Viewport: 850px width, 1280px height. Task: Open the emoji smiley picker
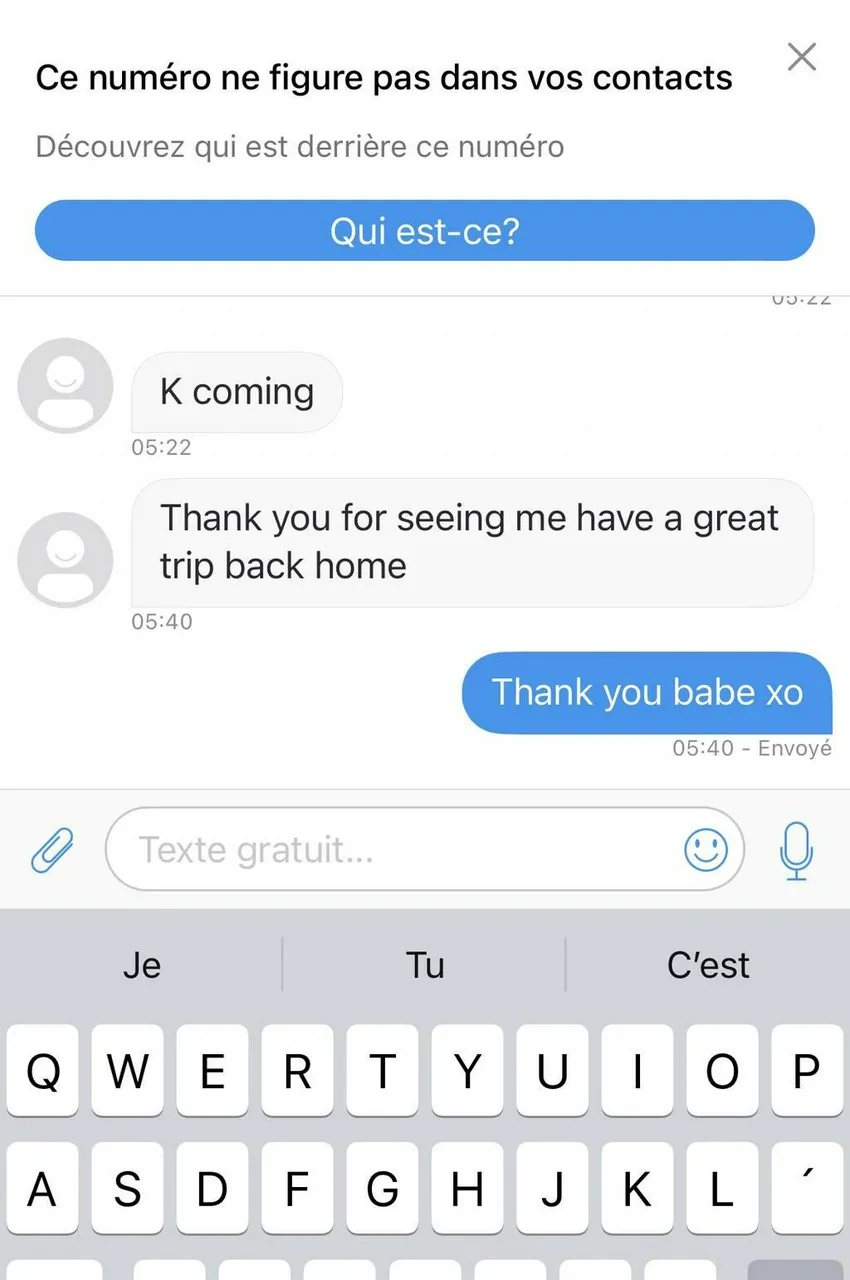pyautogui.click(x=706, y=850)
